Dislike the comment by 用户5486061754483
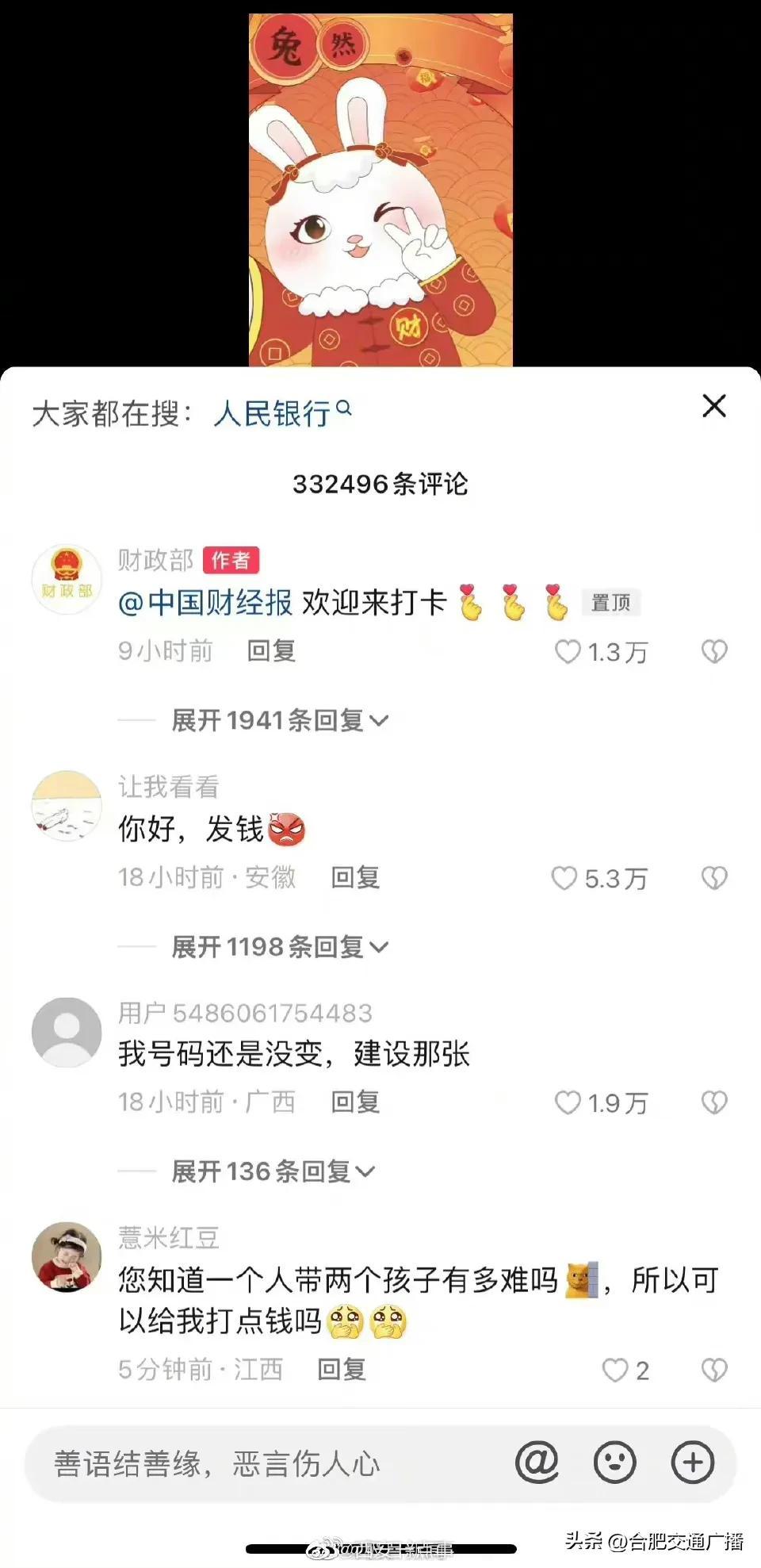The image size is (761, 1568). pyautogui.click(x=713, y=1102)
